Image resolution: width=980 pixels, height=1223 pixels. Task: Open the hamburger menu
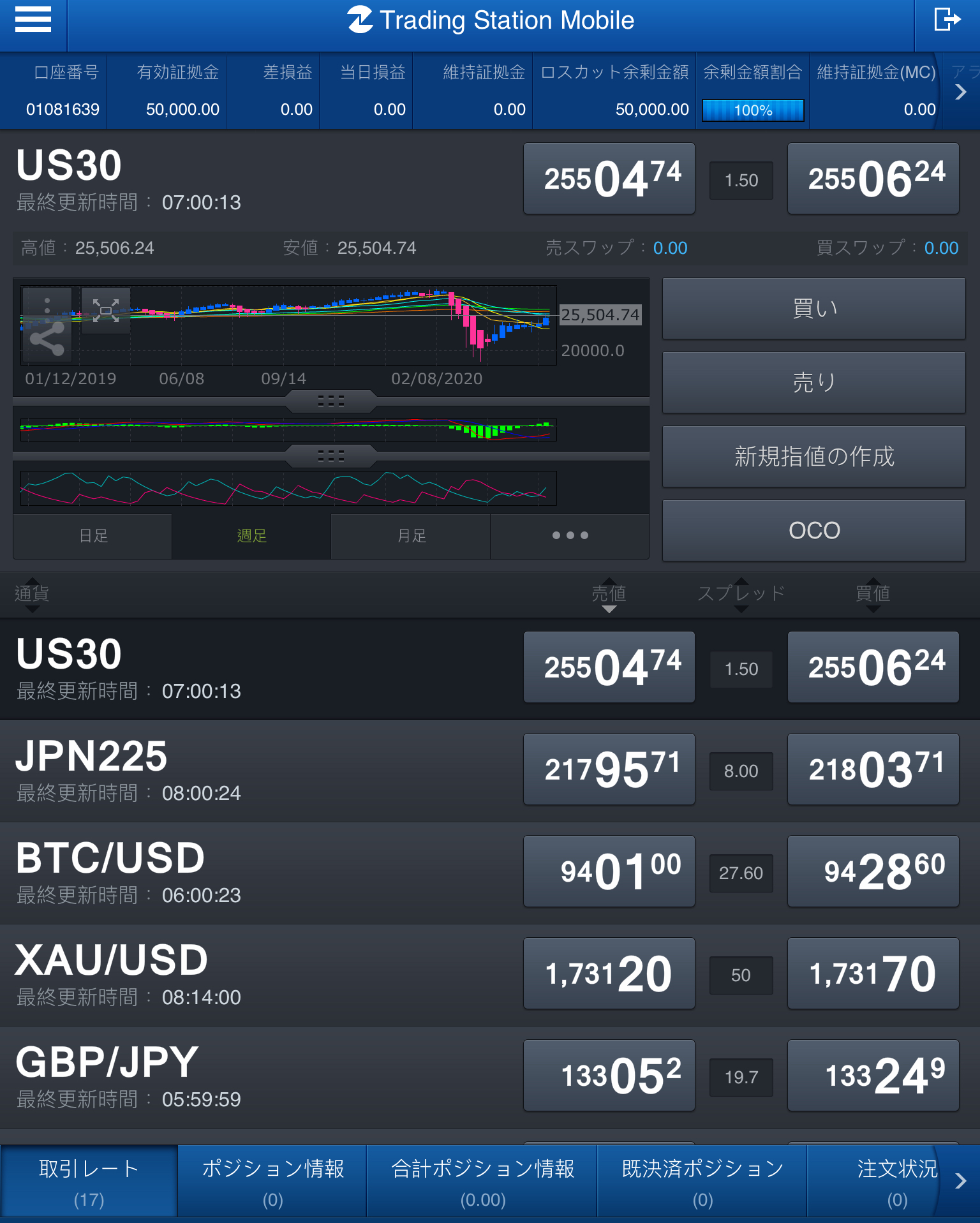click(33, 19)
